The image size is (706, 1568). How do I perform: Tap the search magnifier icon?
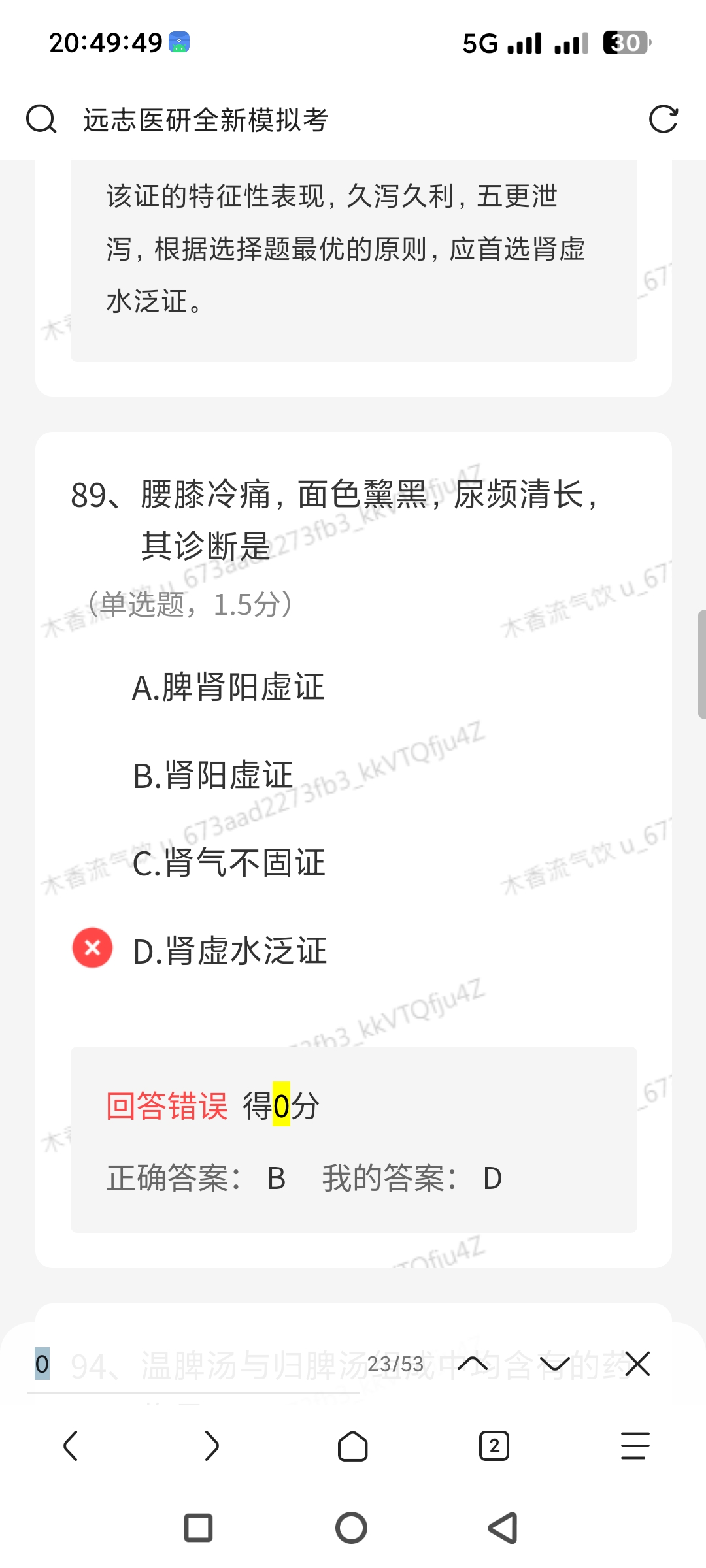[x=41, y=120]
